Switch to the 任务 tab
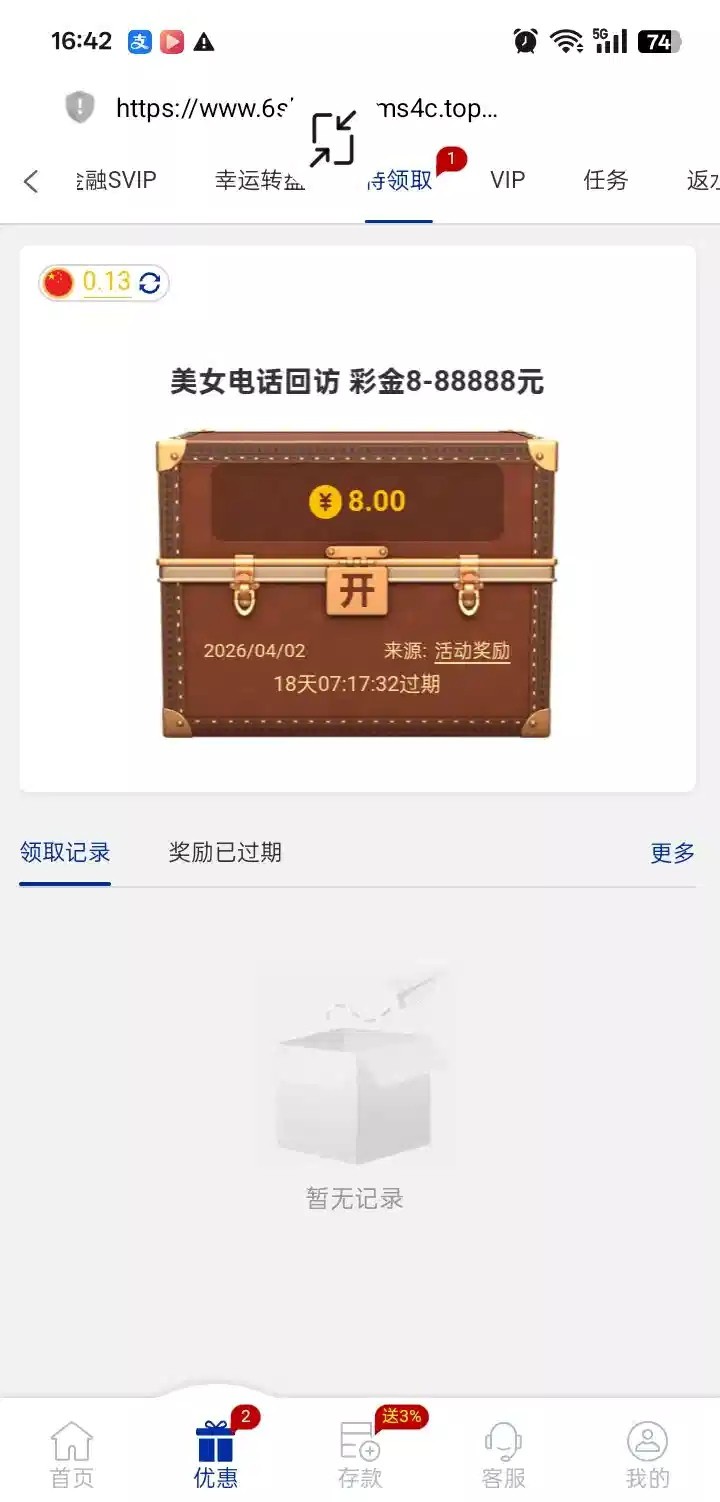 pyautogui.click(x=606, y=180)
